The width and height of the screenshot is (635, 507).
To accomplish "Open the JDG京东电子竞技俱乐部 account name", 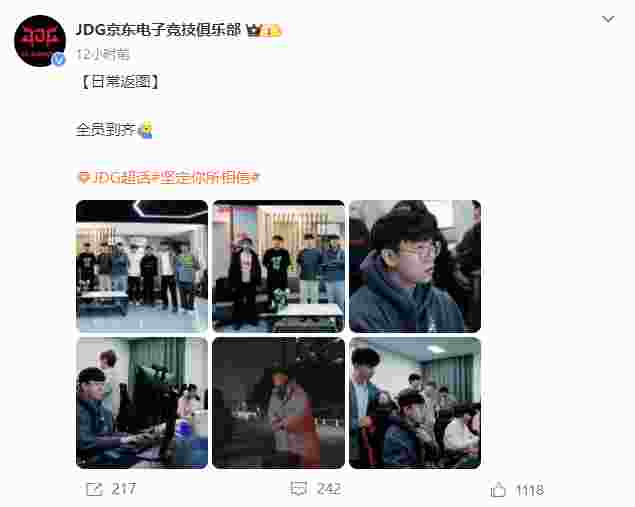I will 158,29.
